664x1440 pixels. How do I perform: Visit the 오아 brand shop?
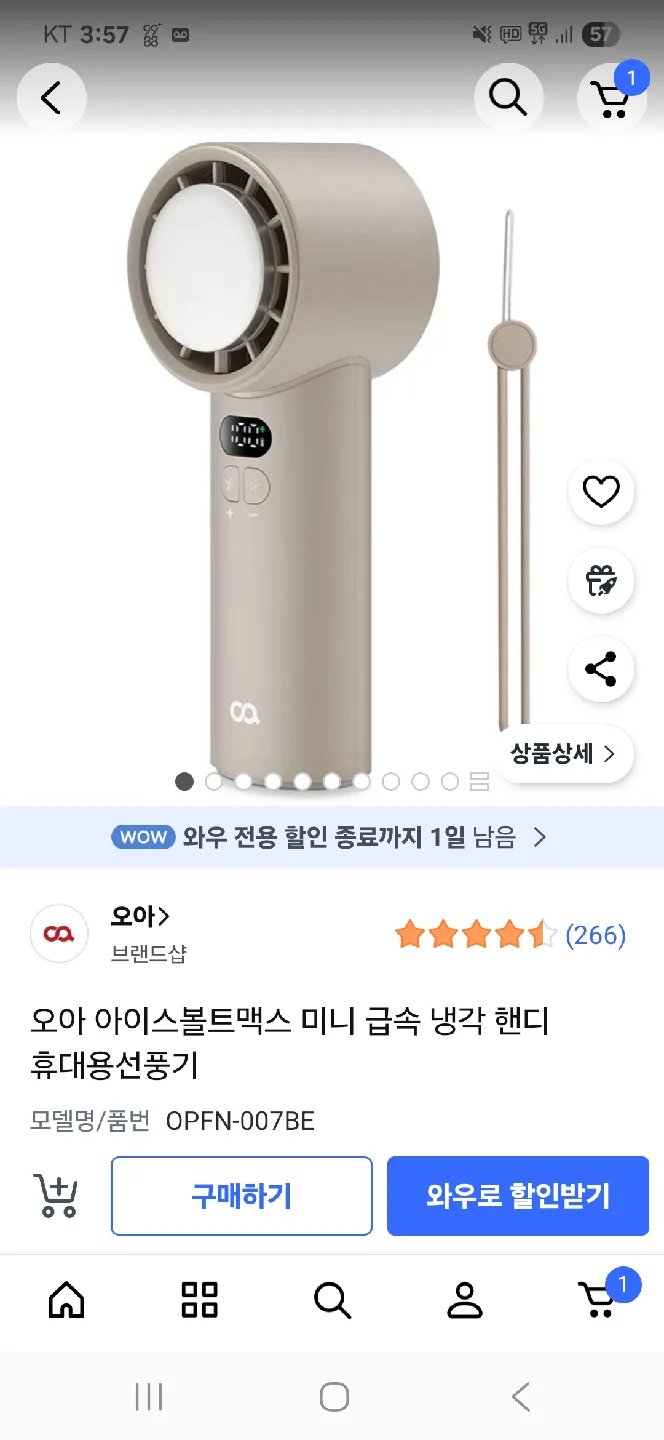140,916
